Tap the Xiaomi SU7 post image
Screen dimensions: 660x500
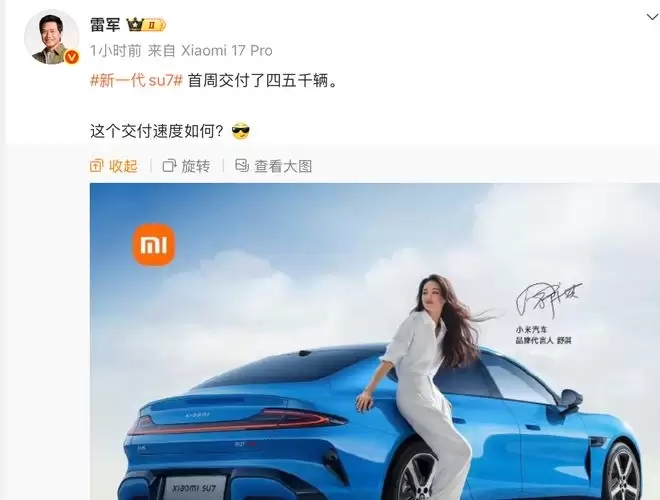point(374,340)
